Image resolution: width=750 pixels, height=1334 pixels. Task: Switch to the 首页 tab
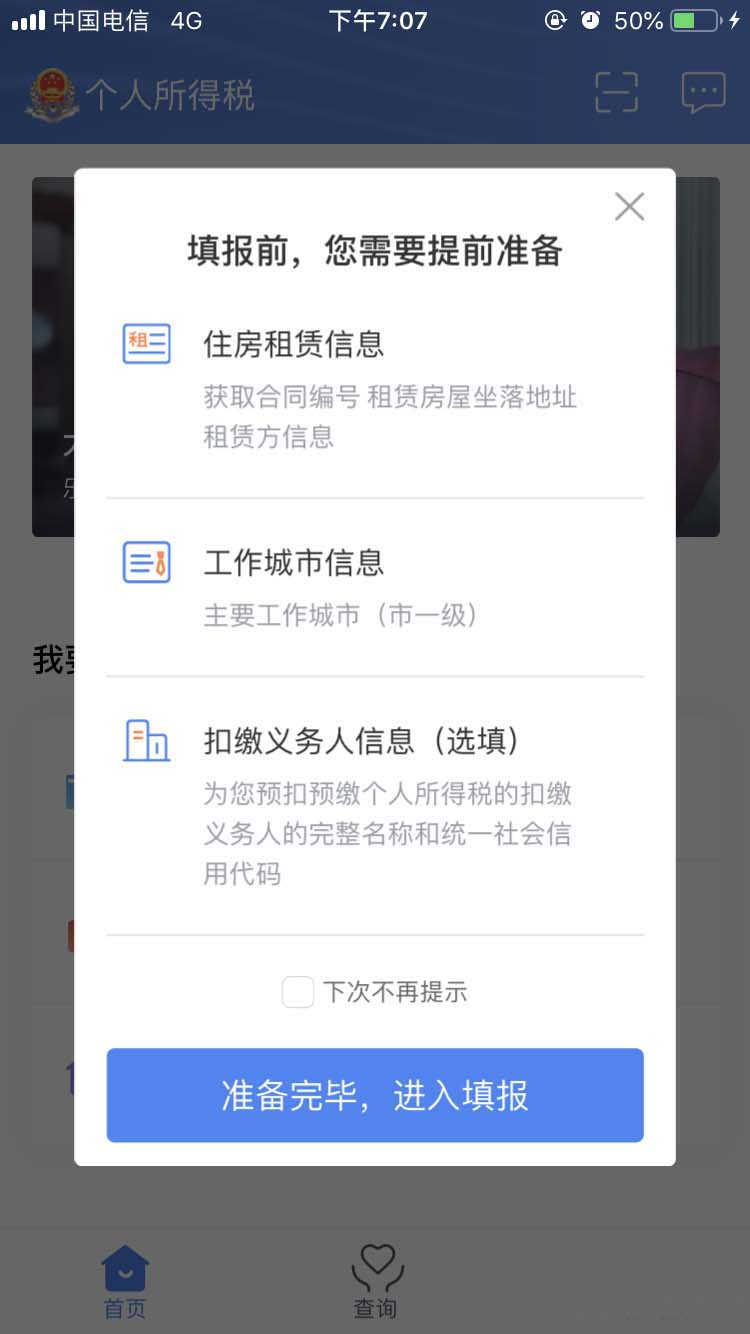(125, 1281)
